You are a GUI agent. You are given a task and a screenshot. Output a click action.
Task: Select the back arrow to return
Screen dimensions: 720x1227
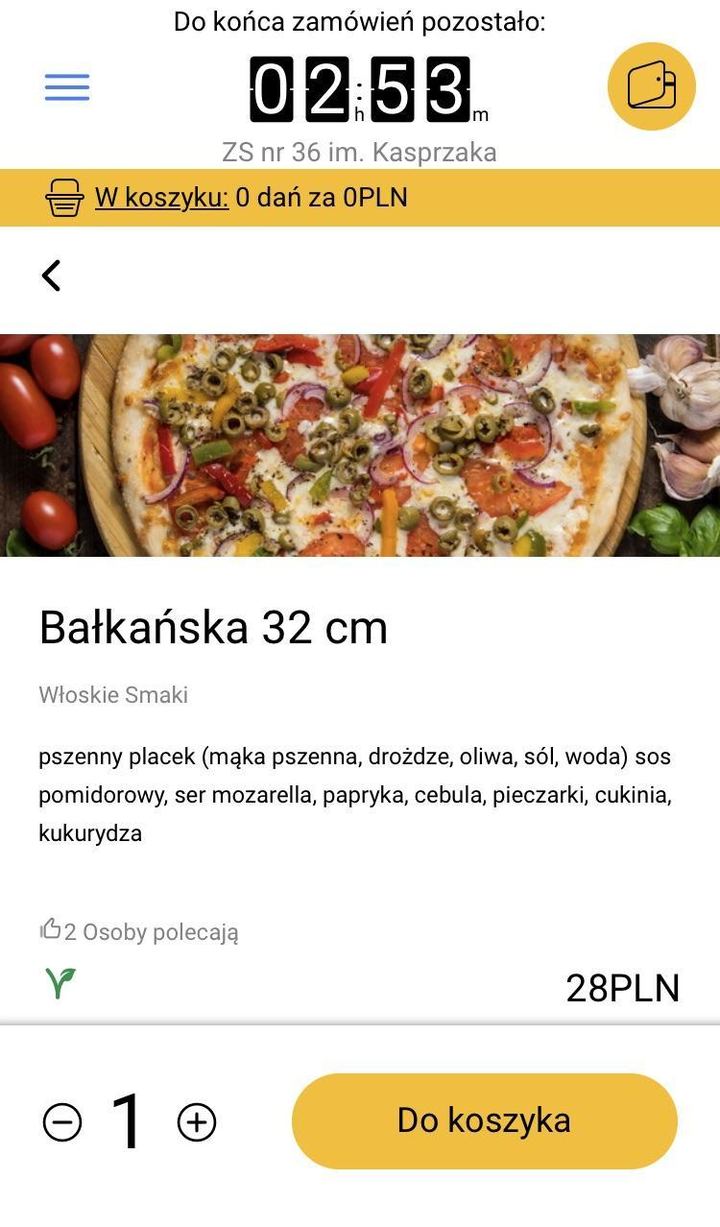(51, 275)
